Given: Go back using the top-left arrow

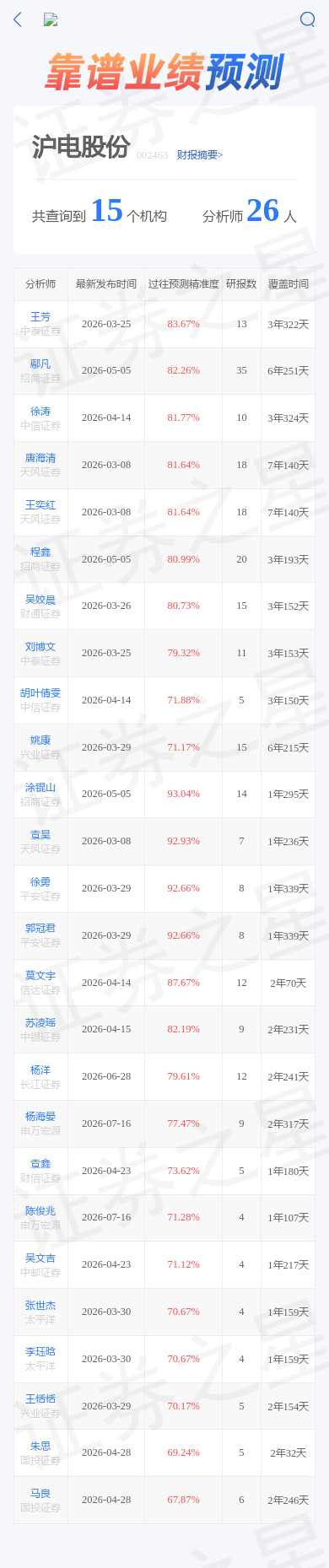Looking at the screenshot, I should (x=18, y=19).
